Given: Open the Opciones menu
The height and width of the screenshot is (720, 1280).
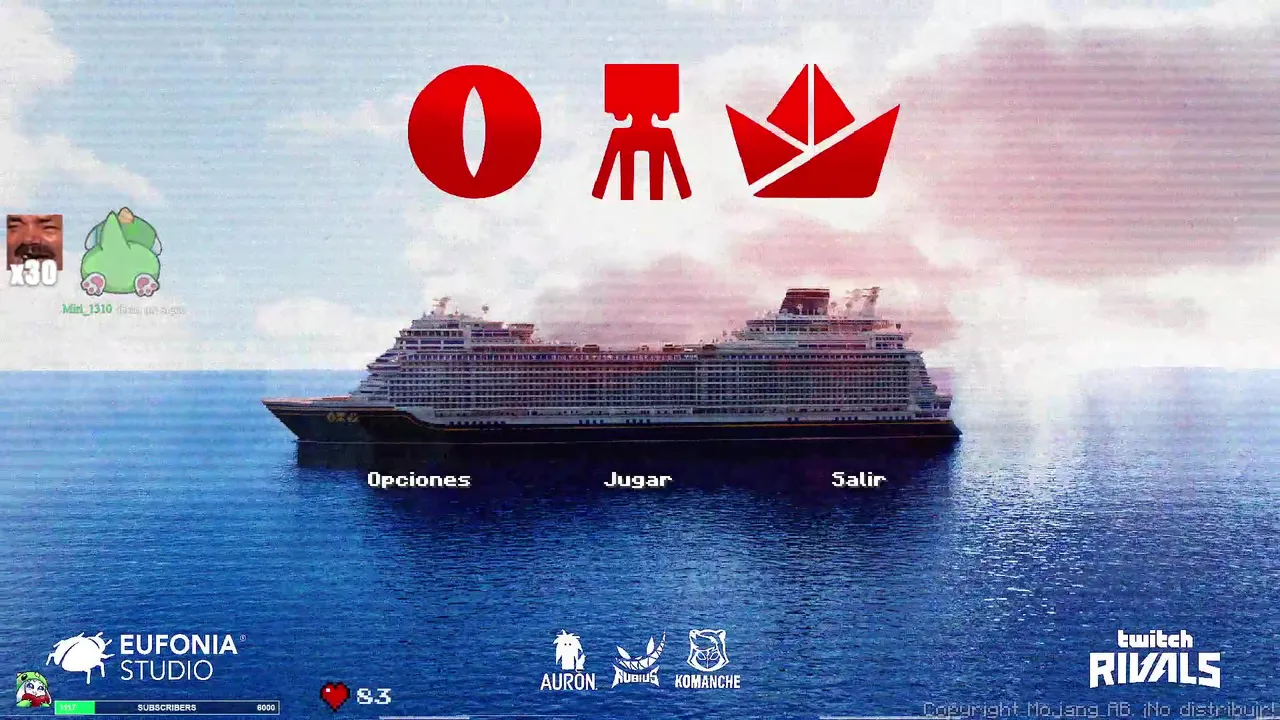Looking at the screenshot, I should [418, 480].
